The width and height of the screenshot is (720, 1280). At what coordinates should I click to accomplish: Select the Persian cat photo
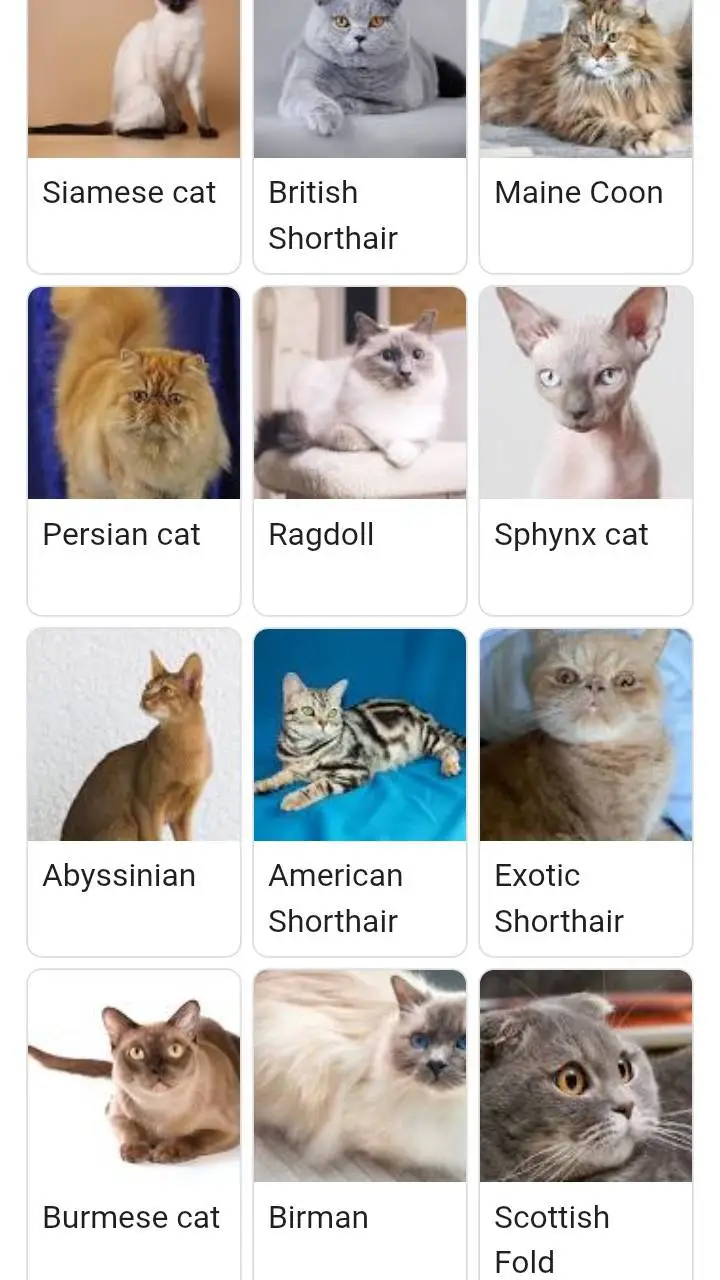[x=134, y=393]
